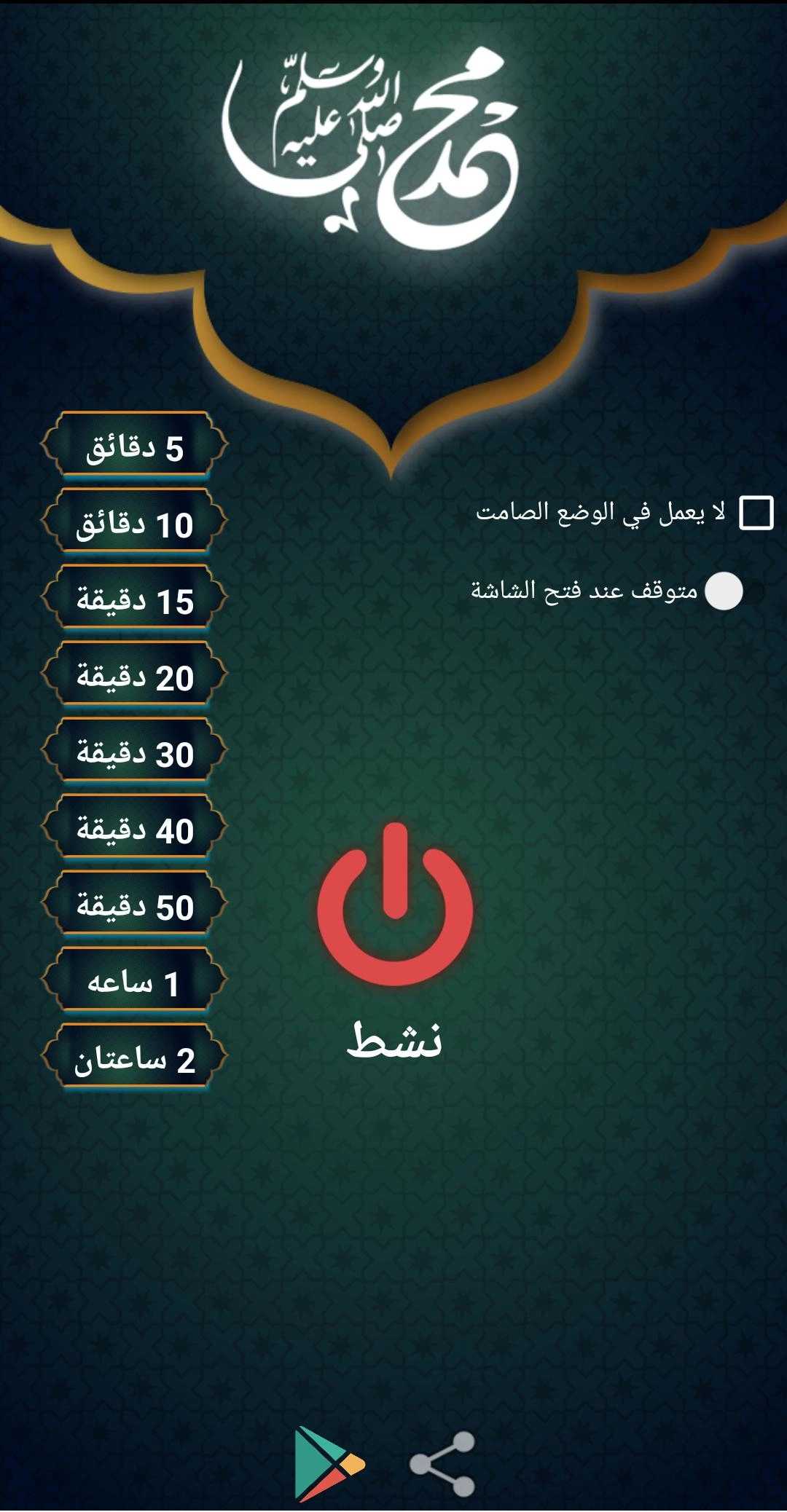Toggle the متوقف عند فتح الشاشة switch
787x1512 pixels.
point(732,591)
